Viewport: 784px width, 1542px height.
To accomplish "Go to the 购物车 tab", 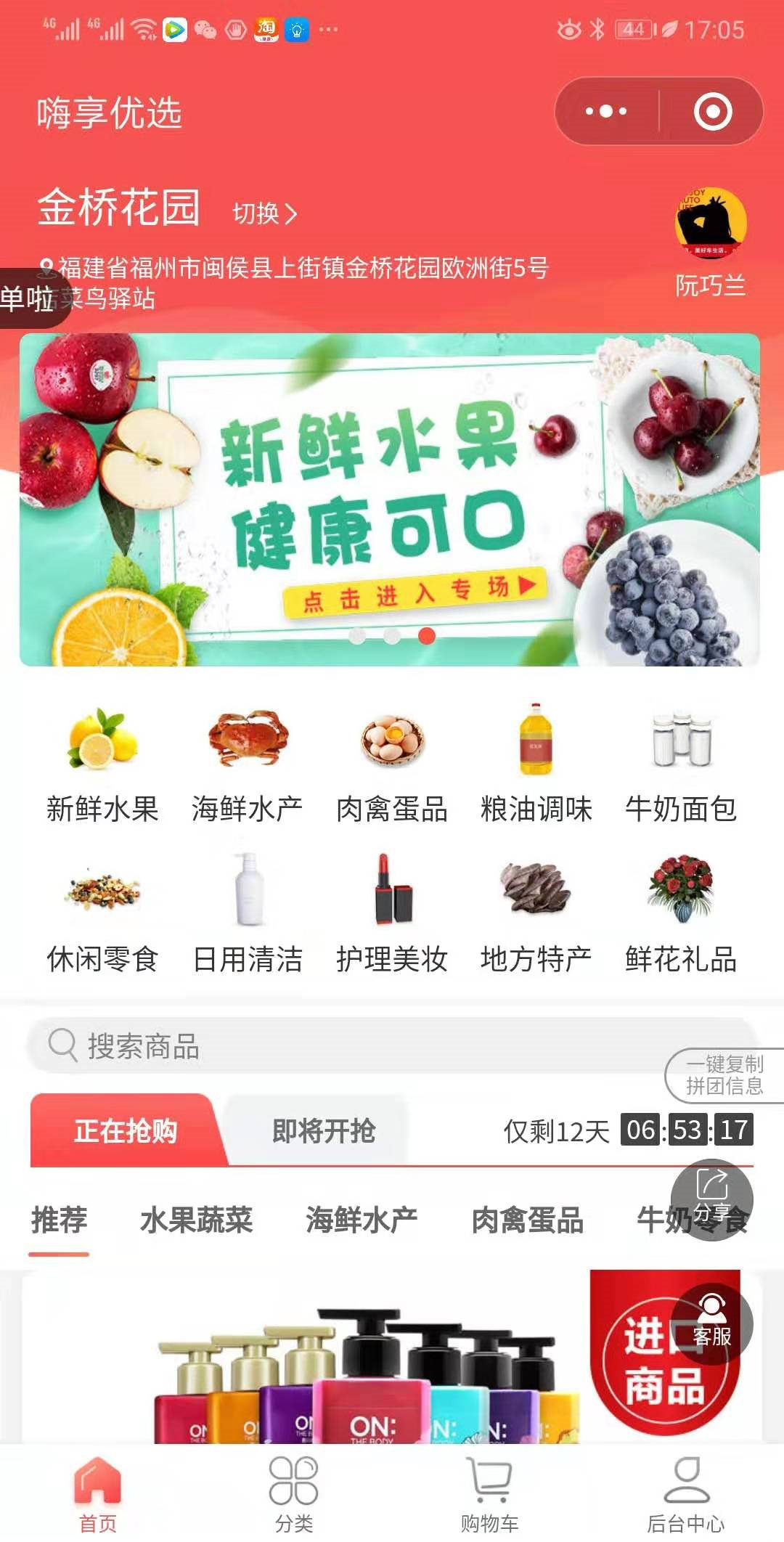I will [x=489, y=1494].
